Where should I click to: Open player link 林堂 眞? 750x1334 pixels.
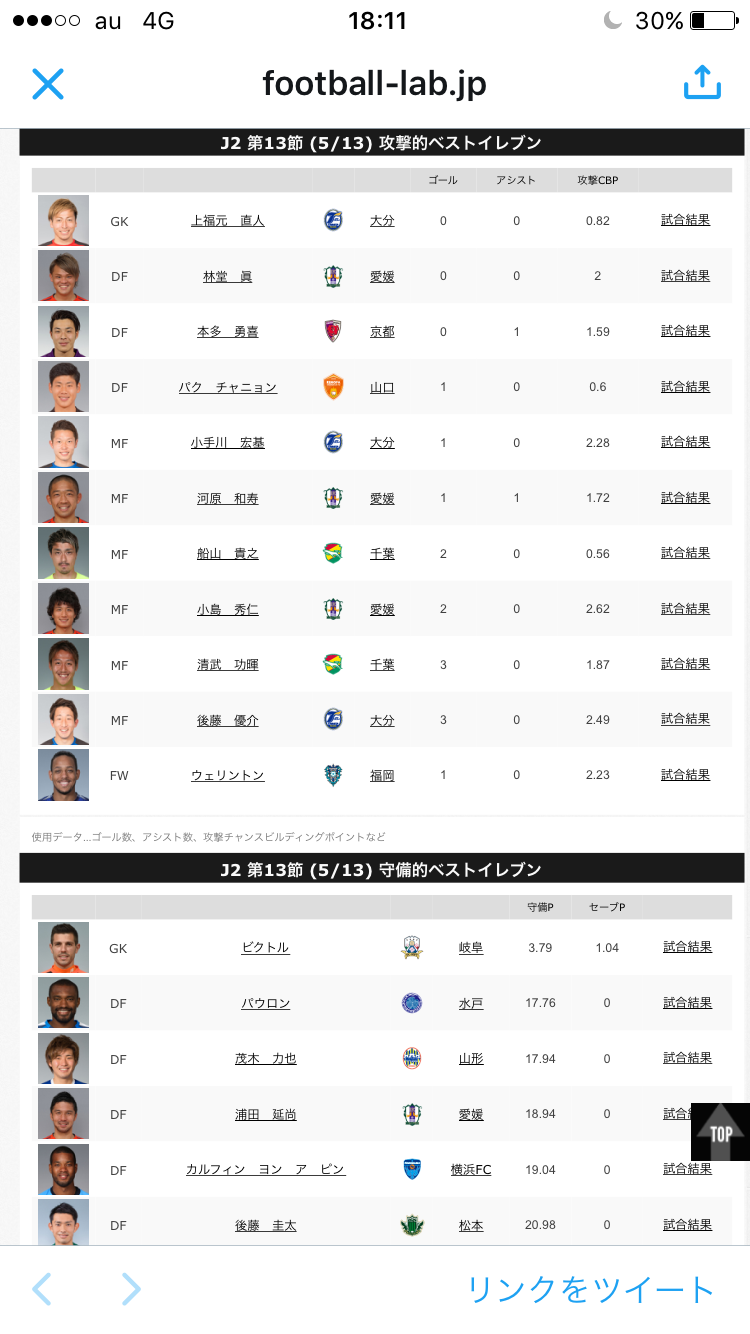[228, 276]
